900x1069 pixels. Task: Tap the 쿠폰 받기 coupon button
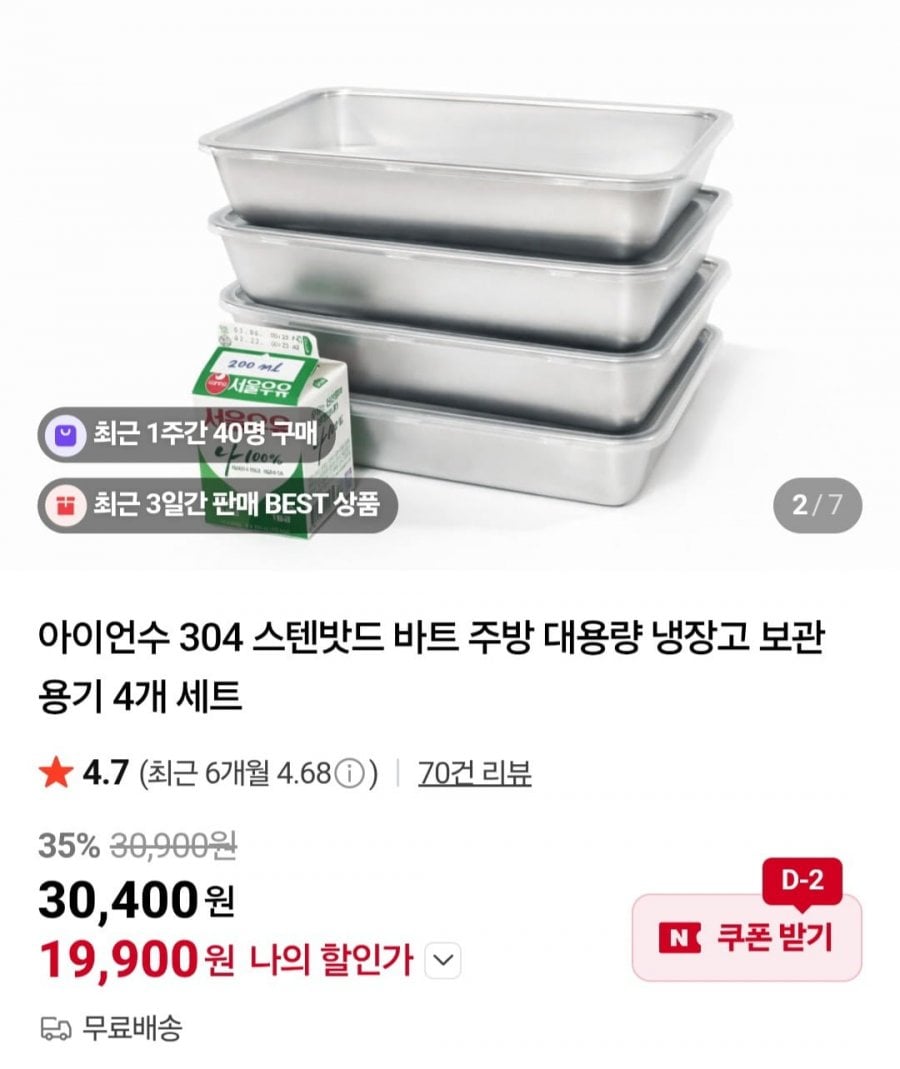pyautogui.click(x=746, y=938)
